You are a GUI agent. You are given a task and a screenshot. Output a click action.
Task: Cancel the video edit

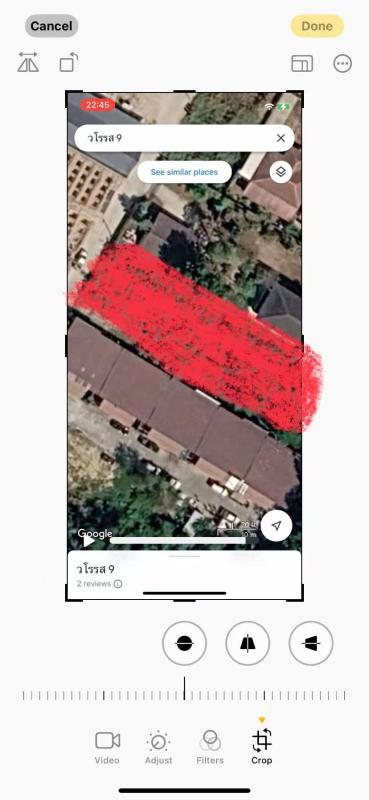pos(52,26)
